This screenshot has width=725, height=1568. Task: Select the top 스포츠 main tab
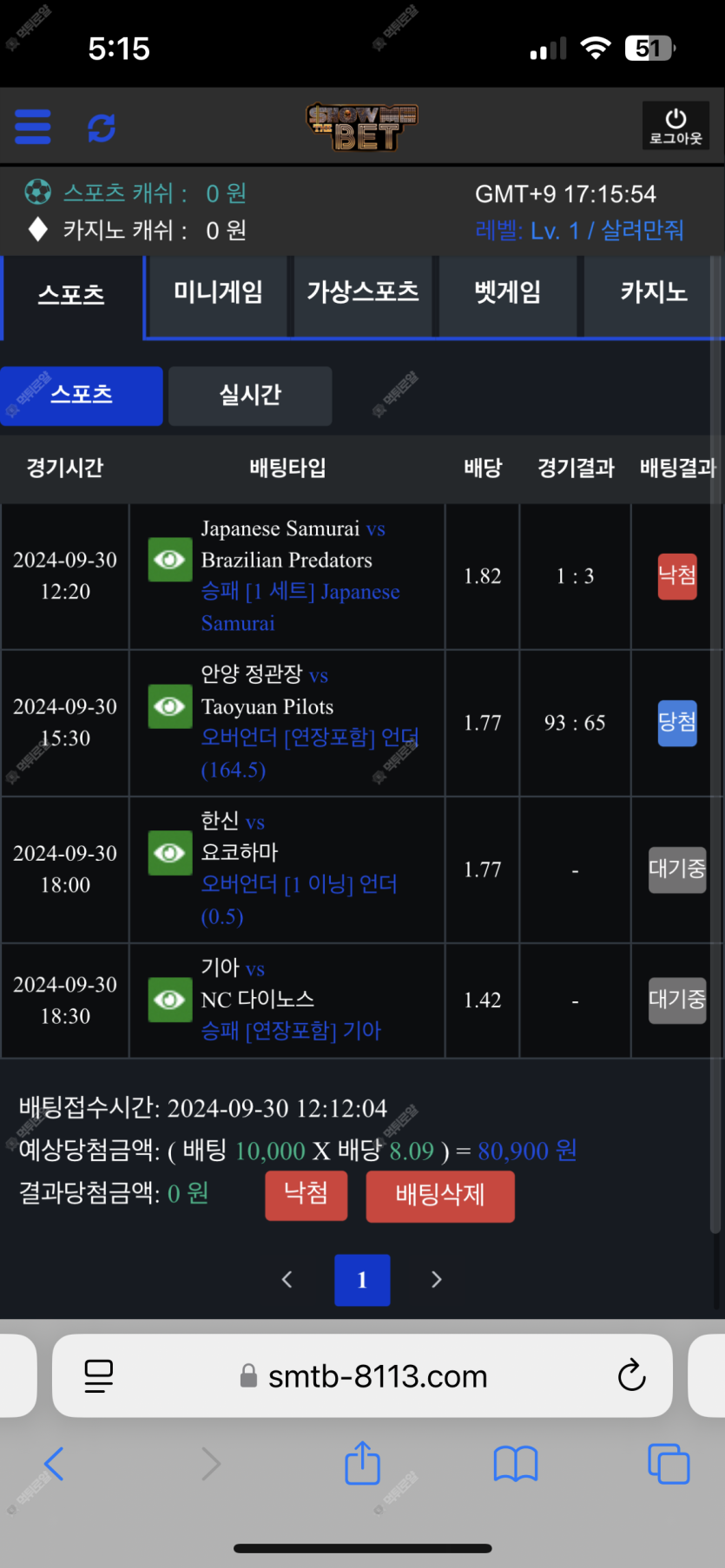71,295
